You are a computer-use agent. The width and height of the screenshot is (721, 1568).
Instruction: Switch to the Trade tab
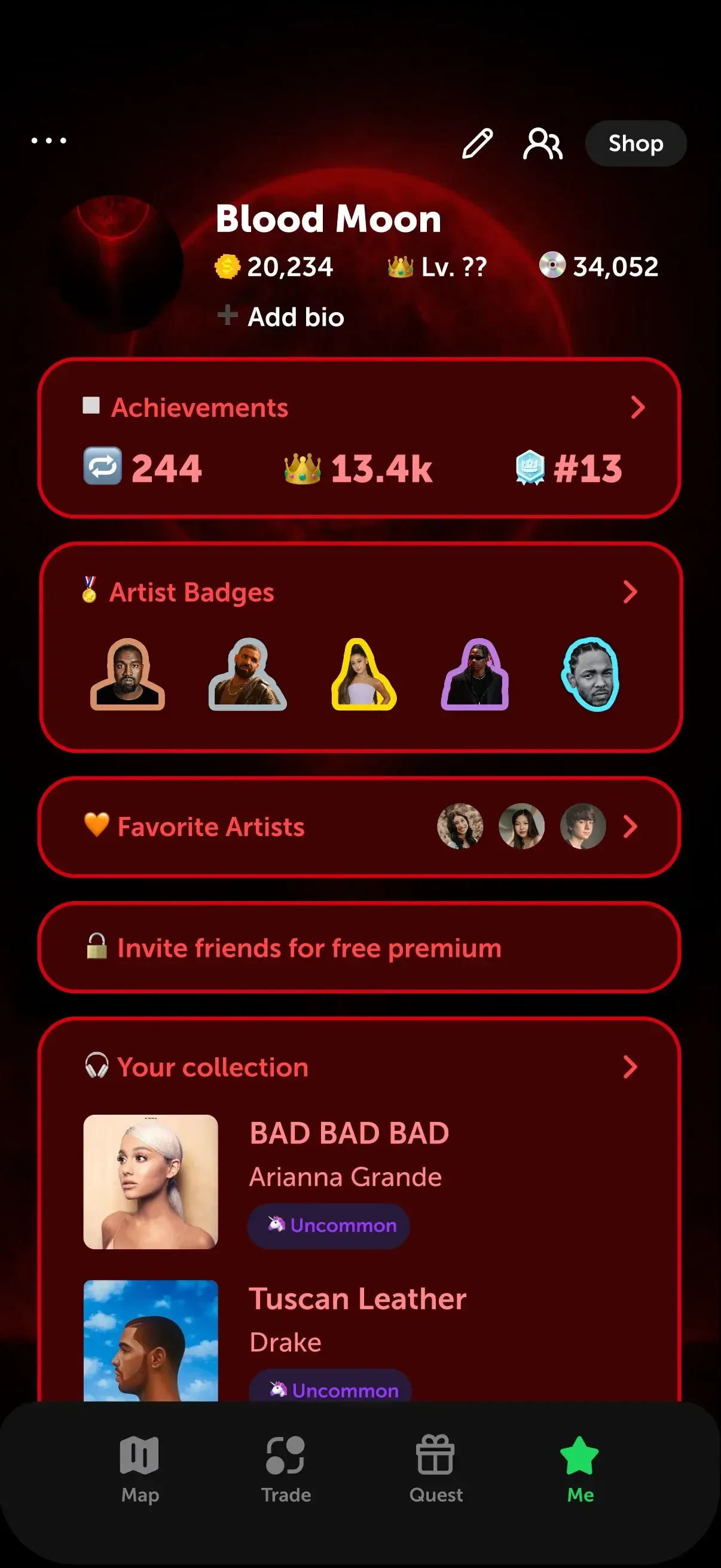[286, 1468]
